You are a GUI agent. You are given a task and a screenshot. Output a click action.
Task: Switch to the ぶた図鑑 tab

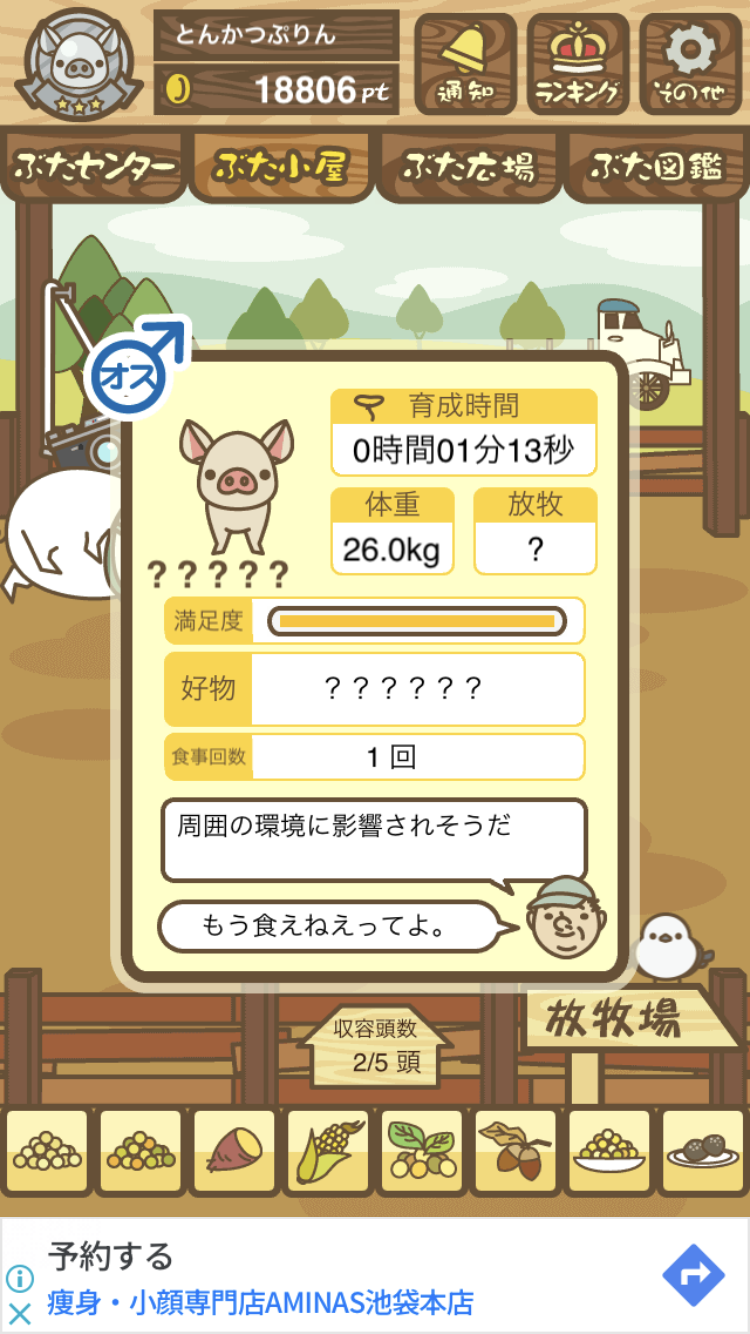pos(656,167)
